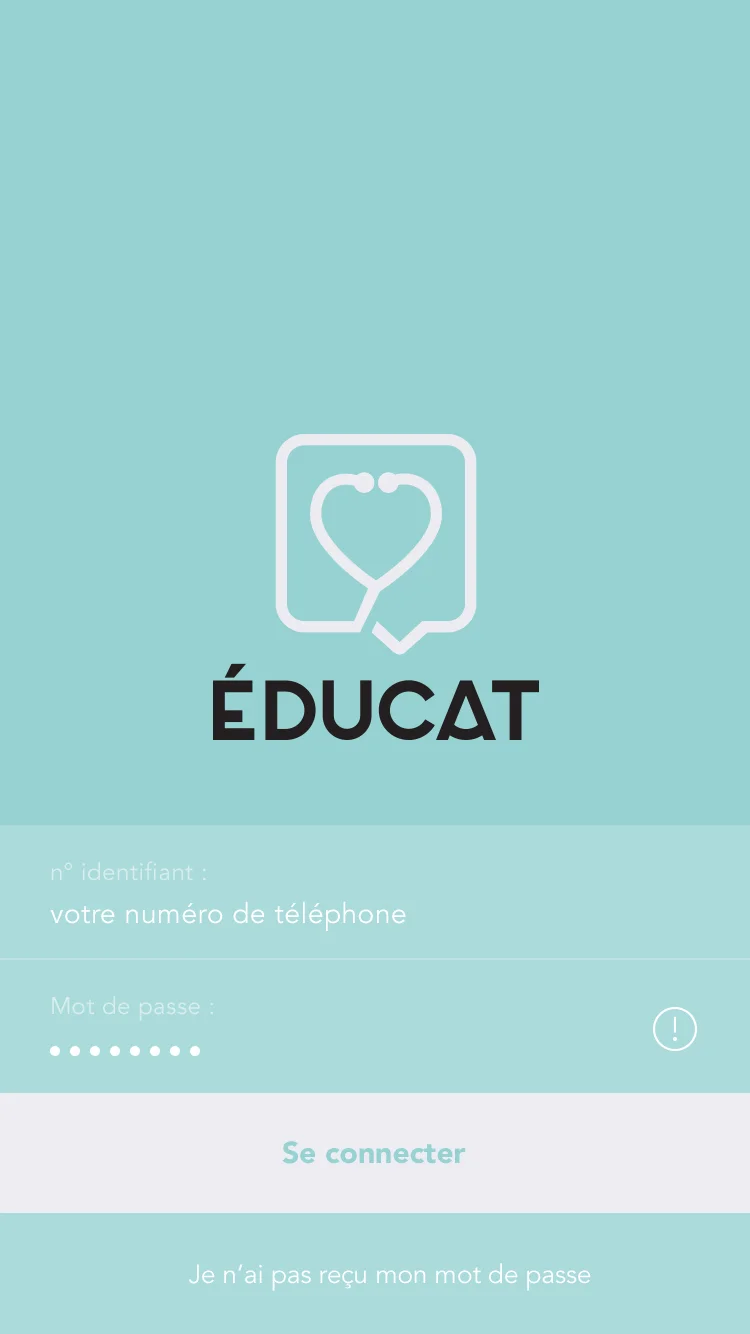Open 'Je n'ai pas reçu mon mot de passe'
This screenshot has width=750, height=1334.
[x=389, y=1275]
